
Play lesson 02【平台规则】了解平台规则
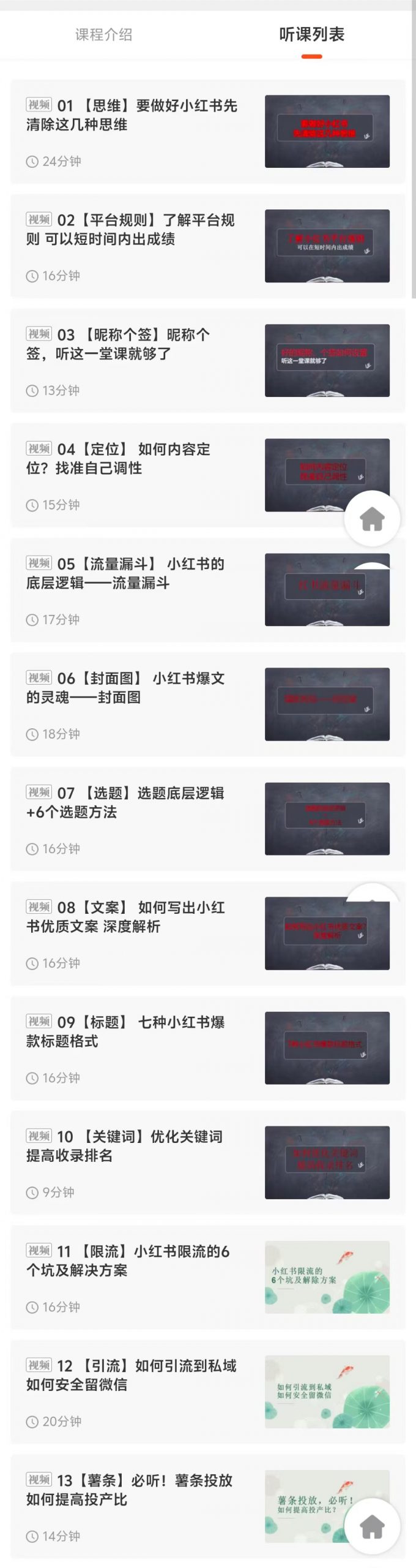[130, 230]
